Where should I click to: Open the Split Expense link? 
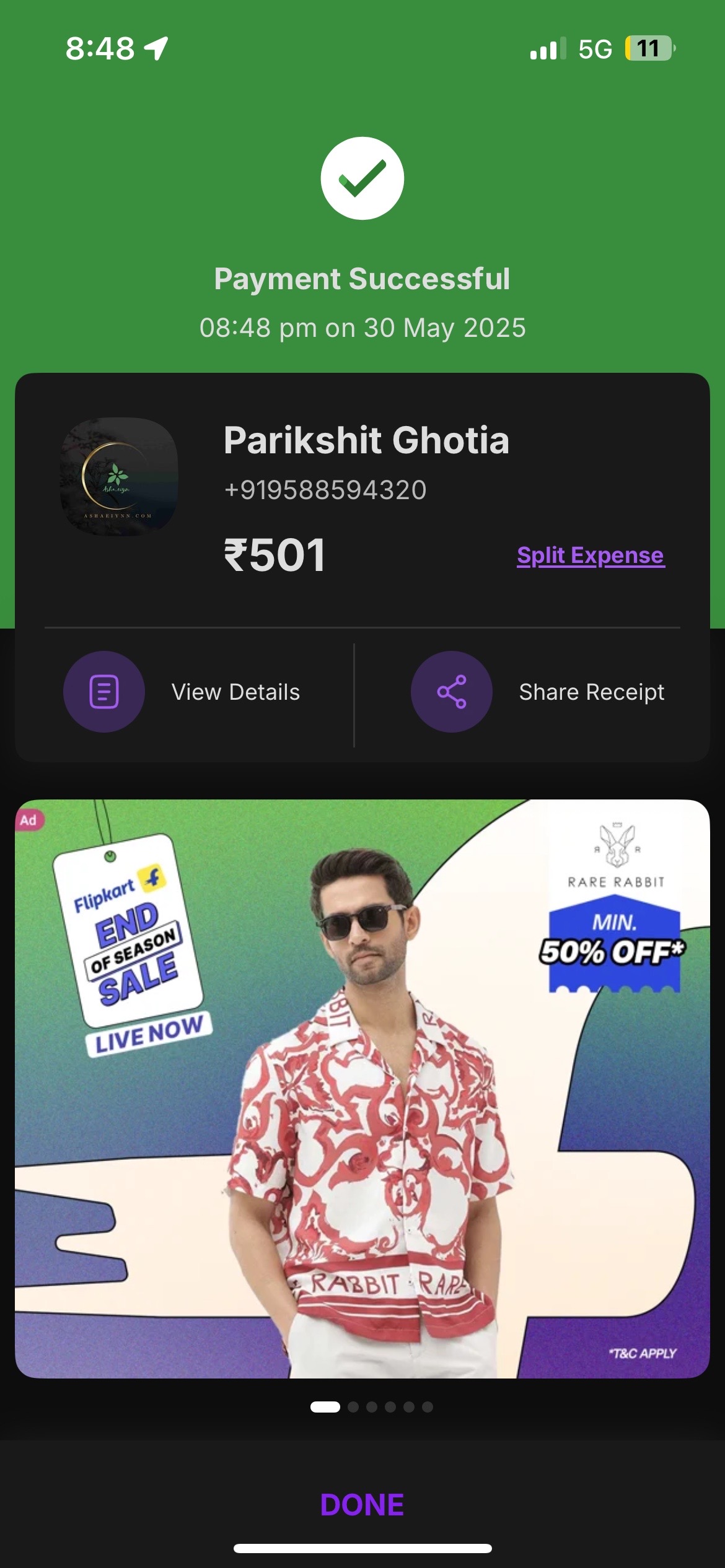tap(591, 555)
